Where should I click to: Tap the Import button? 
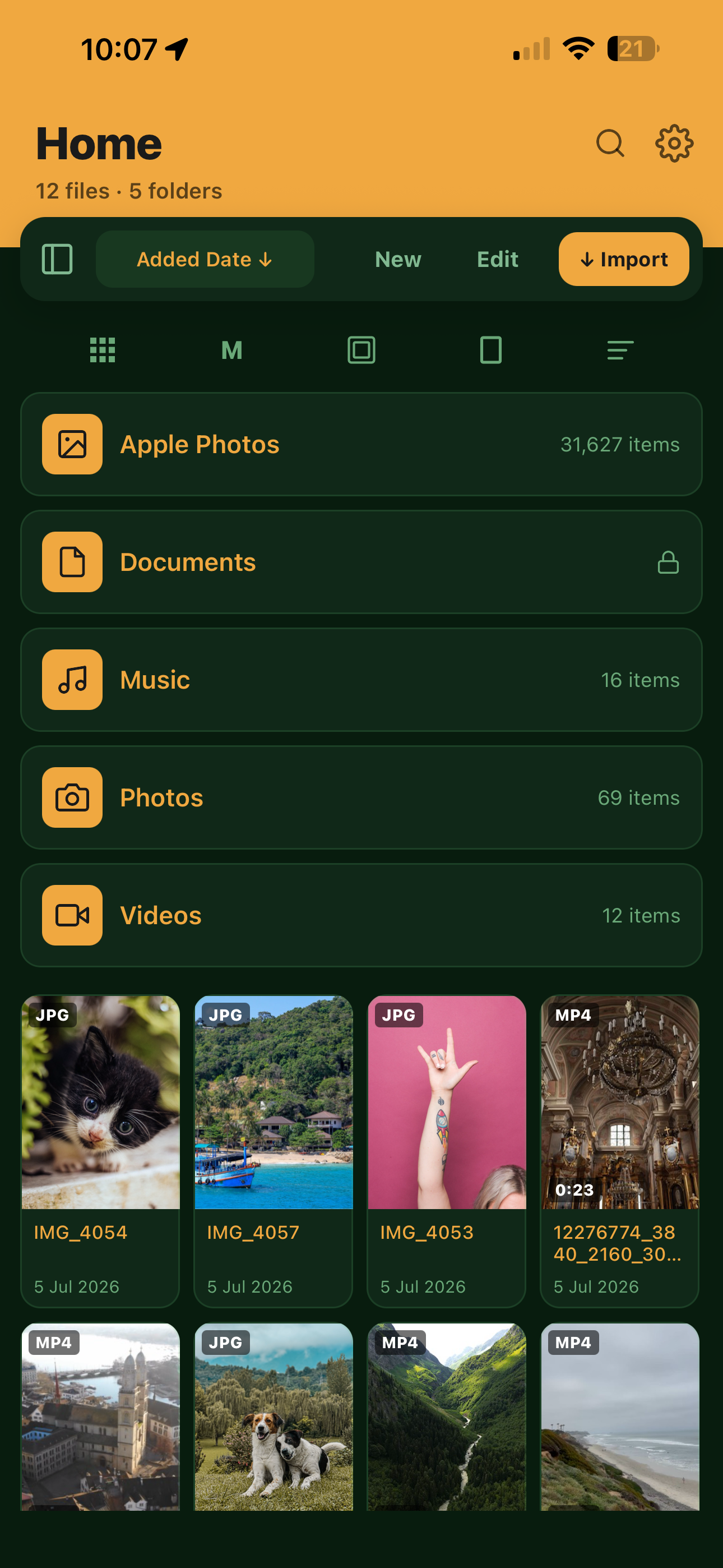click(624, 259)
